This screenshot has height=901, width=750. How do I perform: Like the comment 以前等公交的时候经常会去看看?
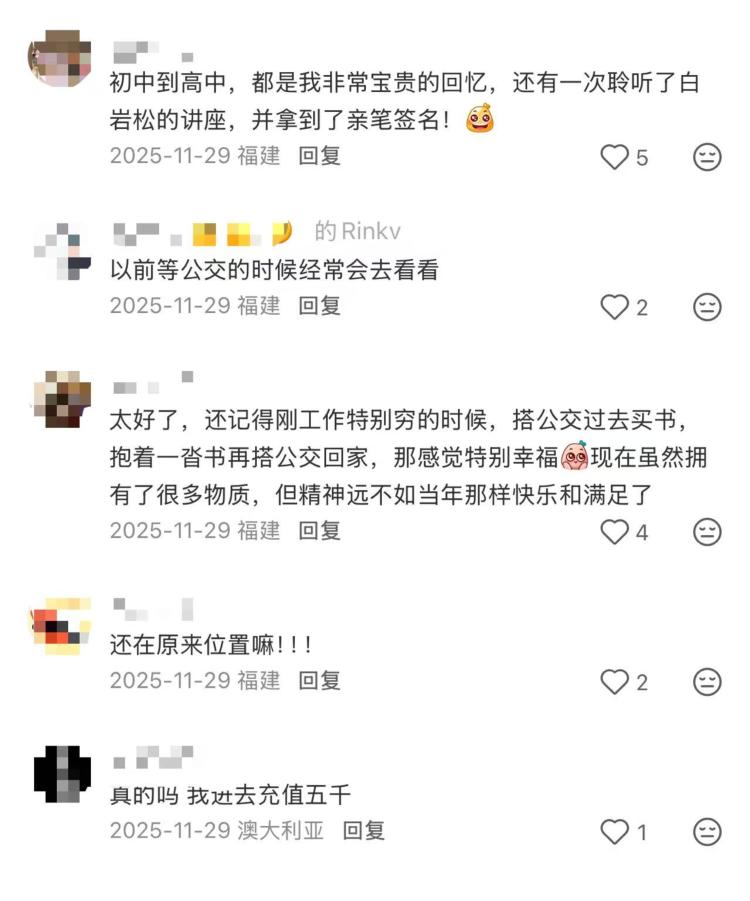[x=613, y=307]
